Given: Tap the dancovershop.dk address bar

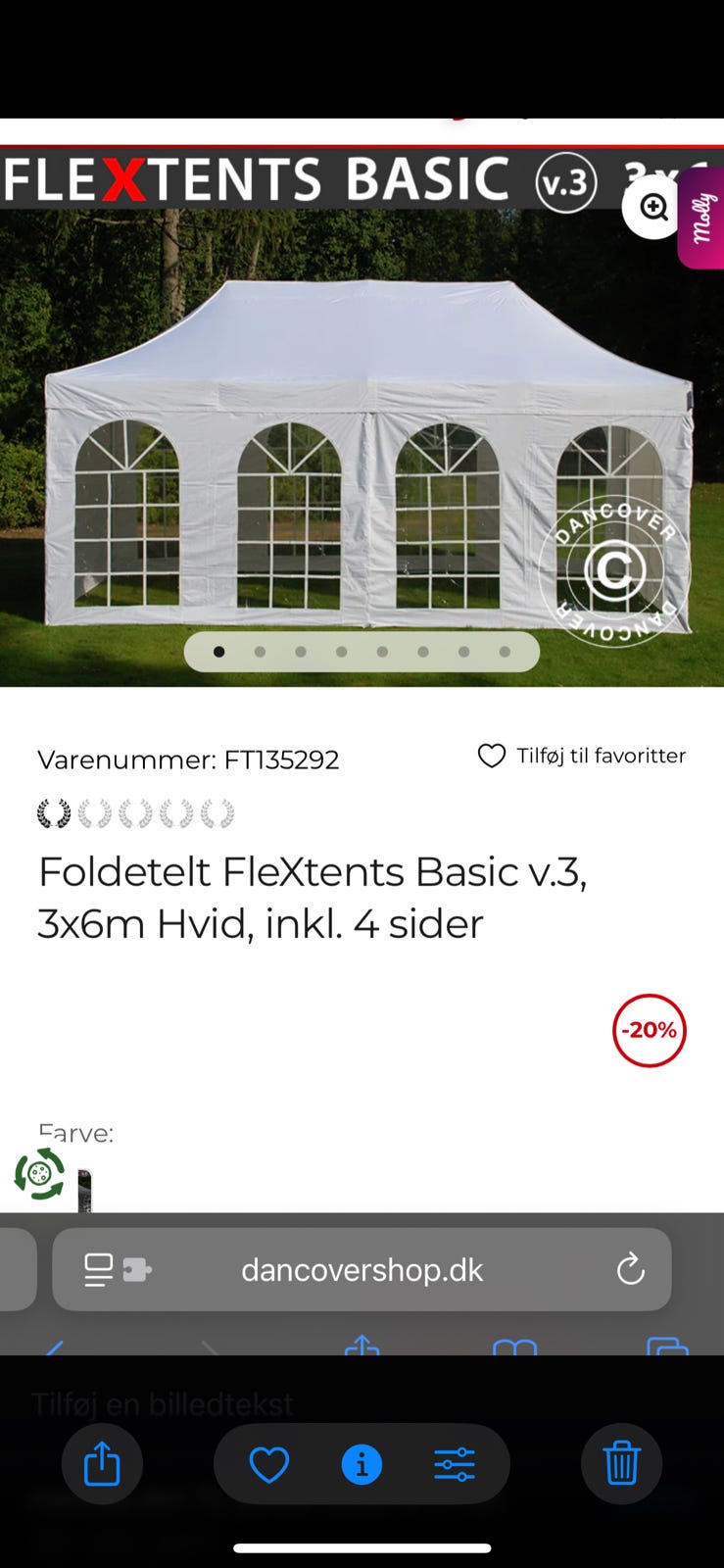Looking at the screenshot, I should [x=362, y=1269].
